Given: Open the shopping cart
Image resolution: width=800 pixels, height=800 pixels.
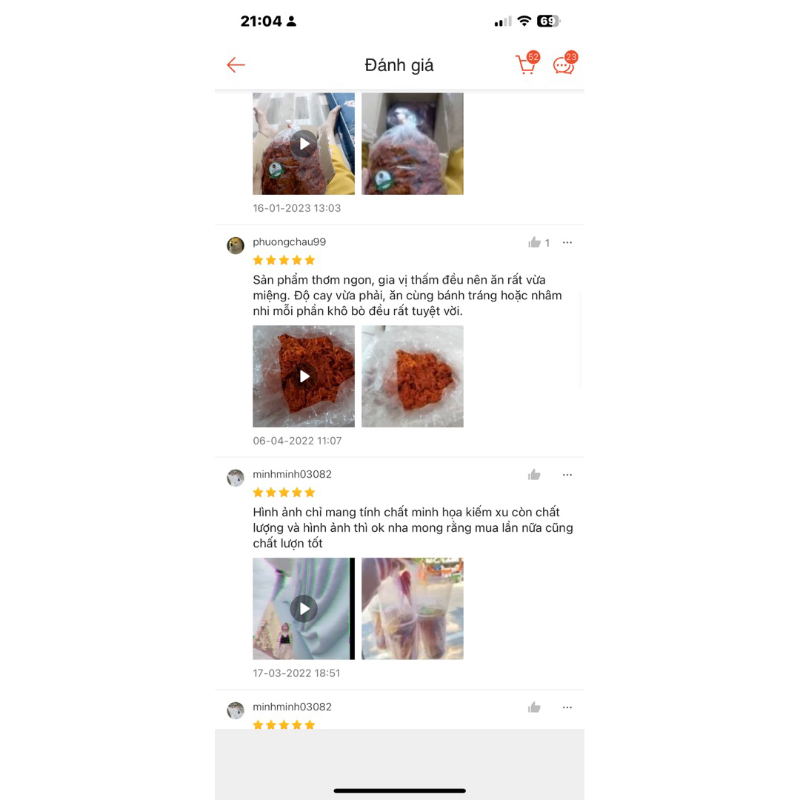Looking at the screenshot, I should pyautogui.click(x=525, y=65).
